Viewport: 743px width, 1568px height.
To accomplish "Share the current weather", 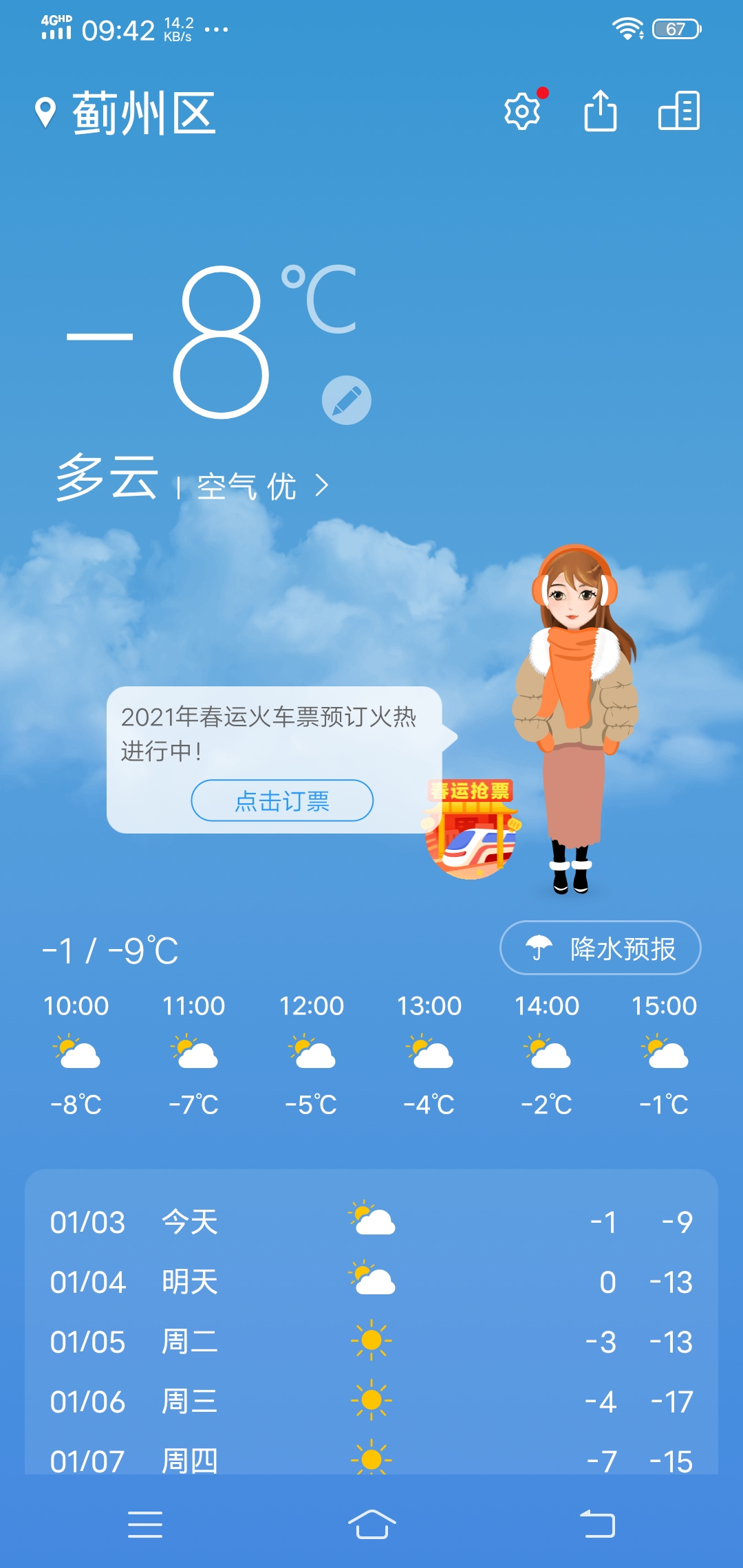I will click(600, 111).
